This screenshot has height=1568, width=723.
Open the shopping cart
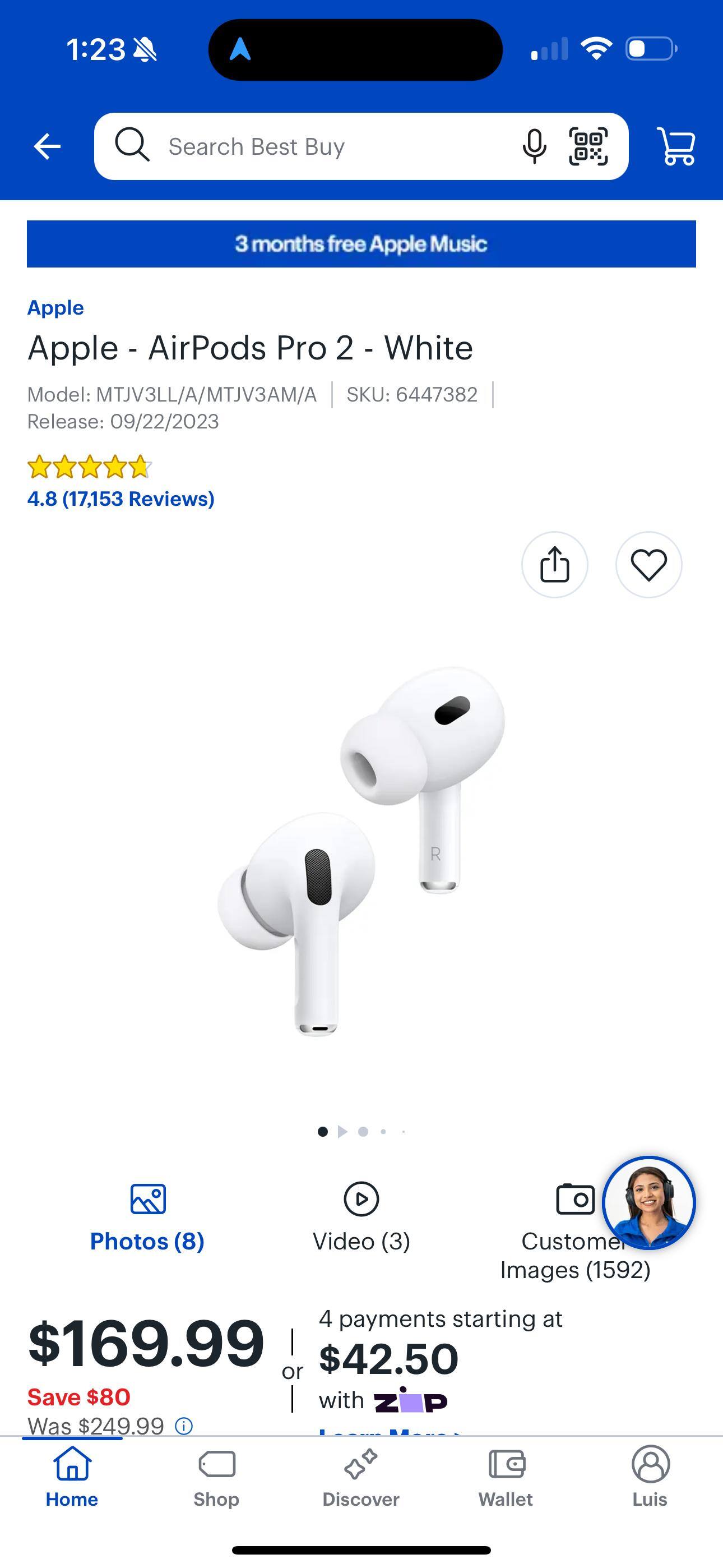[676, 147]
